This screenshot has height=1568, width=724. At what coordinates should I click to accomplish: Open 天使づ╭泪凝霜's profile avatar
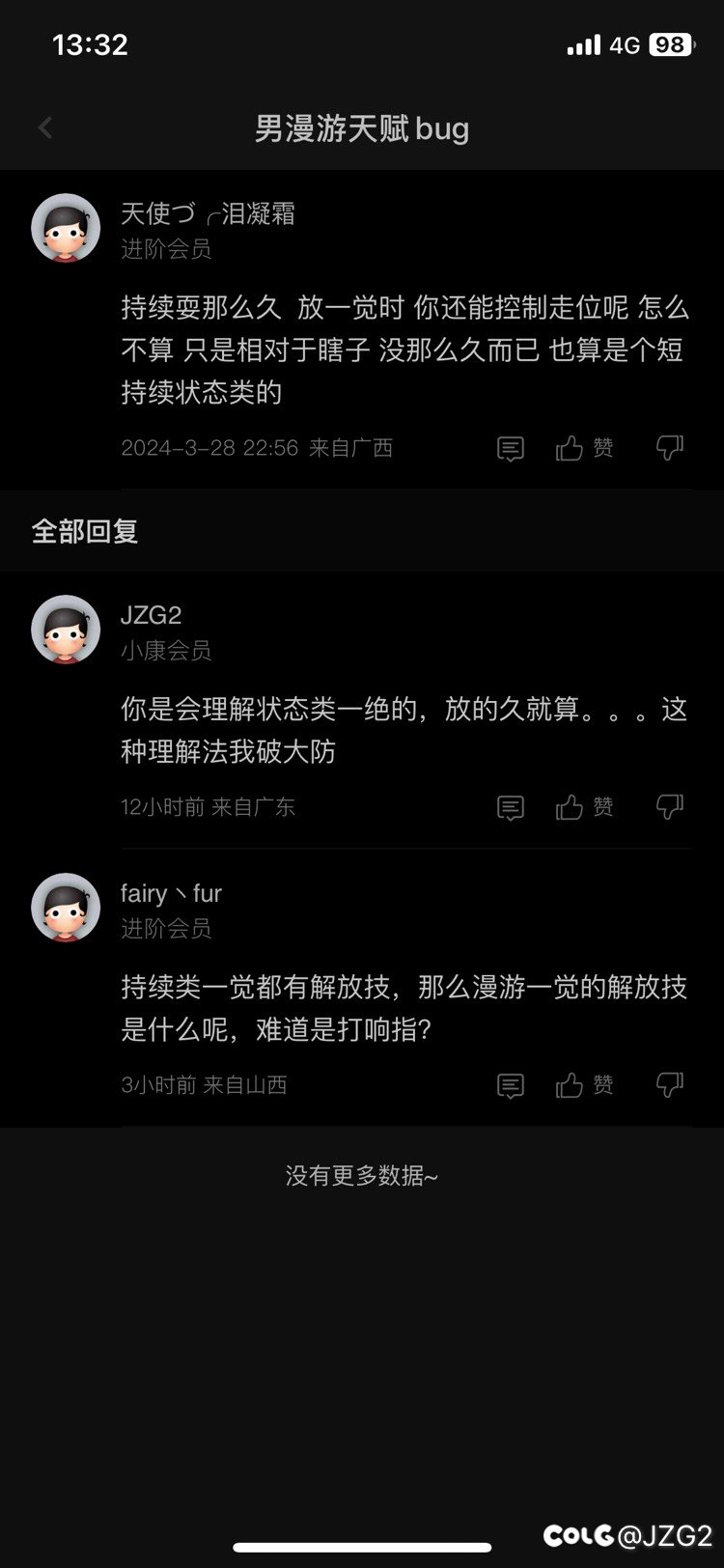point(66,228)
